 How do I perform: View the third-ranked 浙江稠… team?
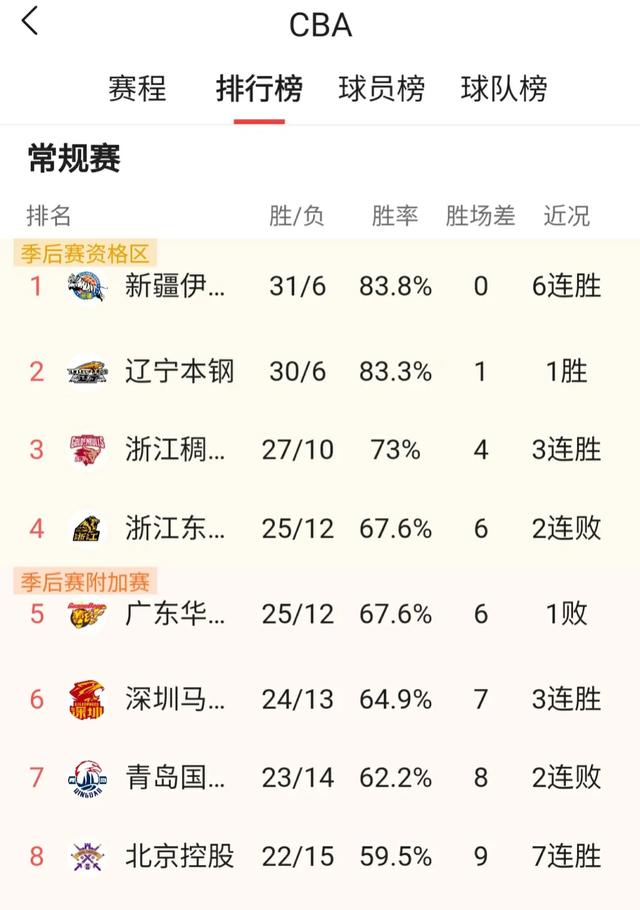point(320,450)
